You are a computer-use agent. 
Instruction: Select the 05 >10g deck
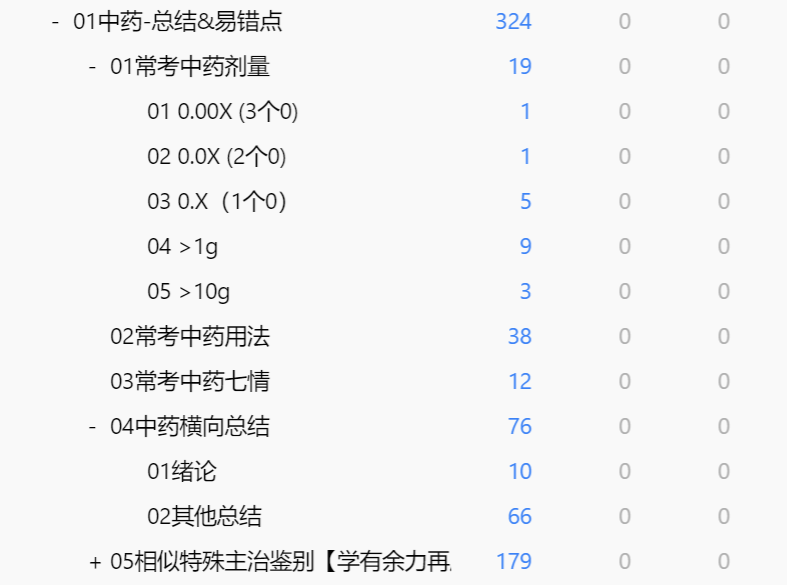click(188, 292)
